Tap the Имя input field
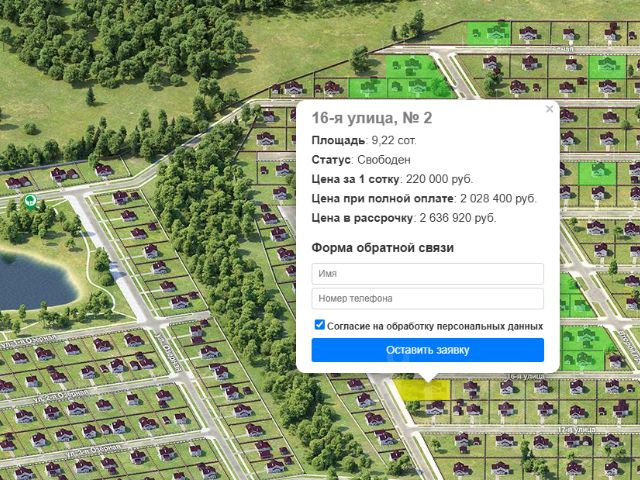Image resolution: width=640 pixels, height=480 pixels. 427,274
